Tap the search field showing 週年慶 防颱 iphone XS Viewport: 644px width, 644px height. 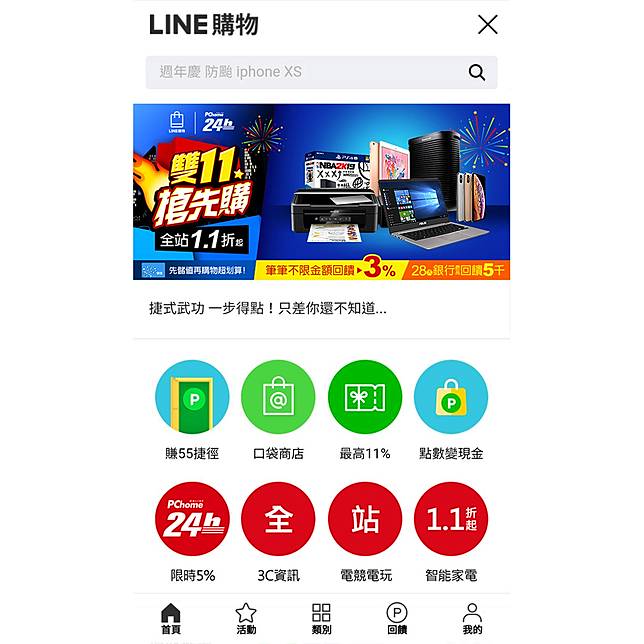click(x=300, y=72)
